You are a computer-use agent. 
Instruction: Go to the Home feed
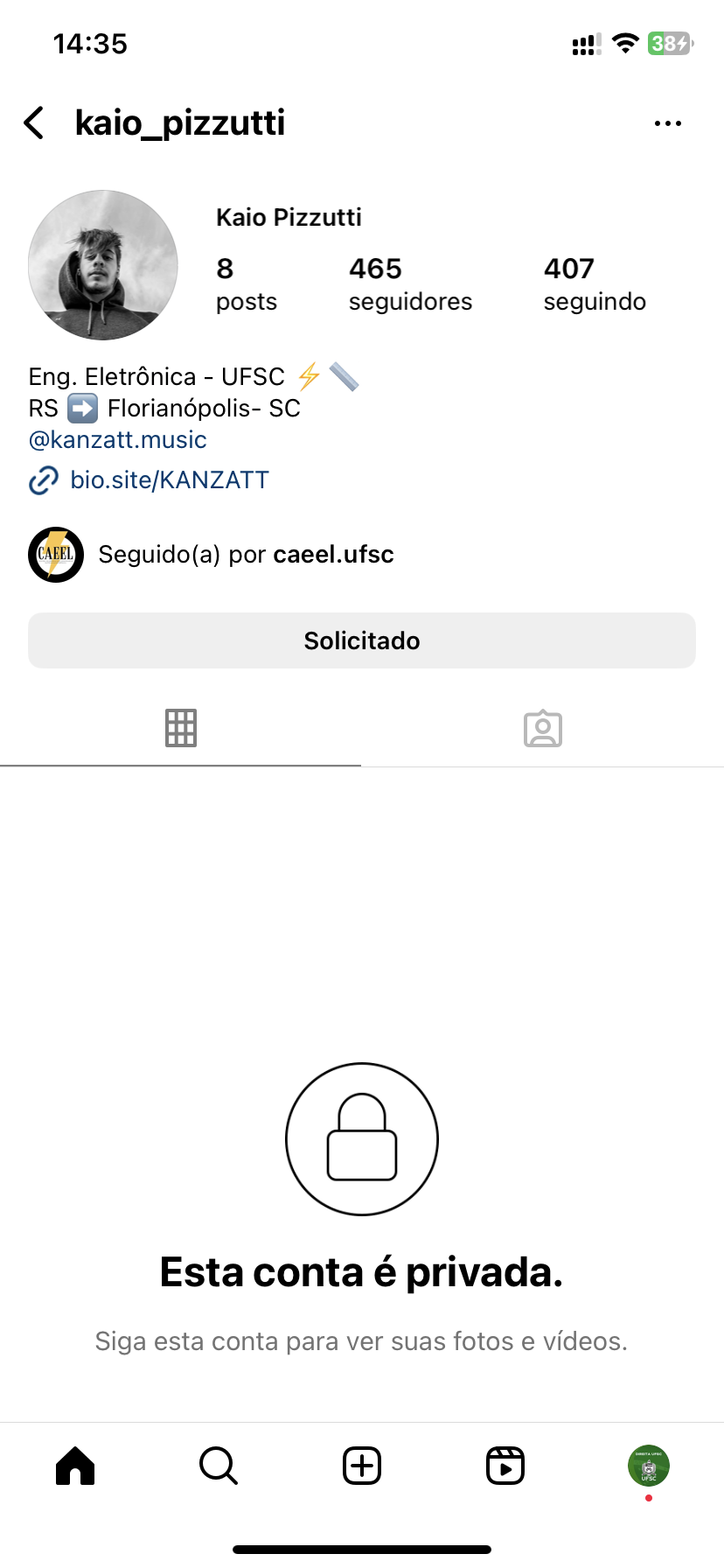pyautogui.click(x=75, y=1466)
